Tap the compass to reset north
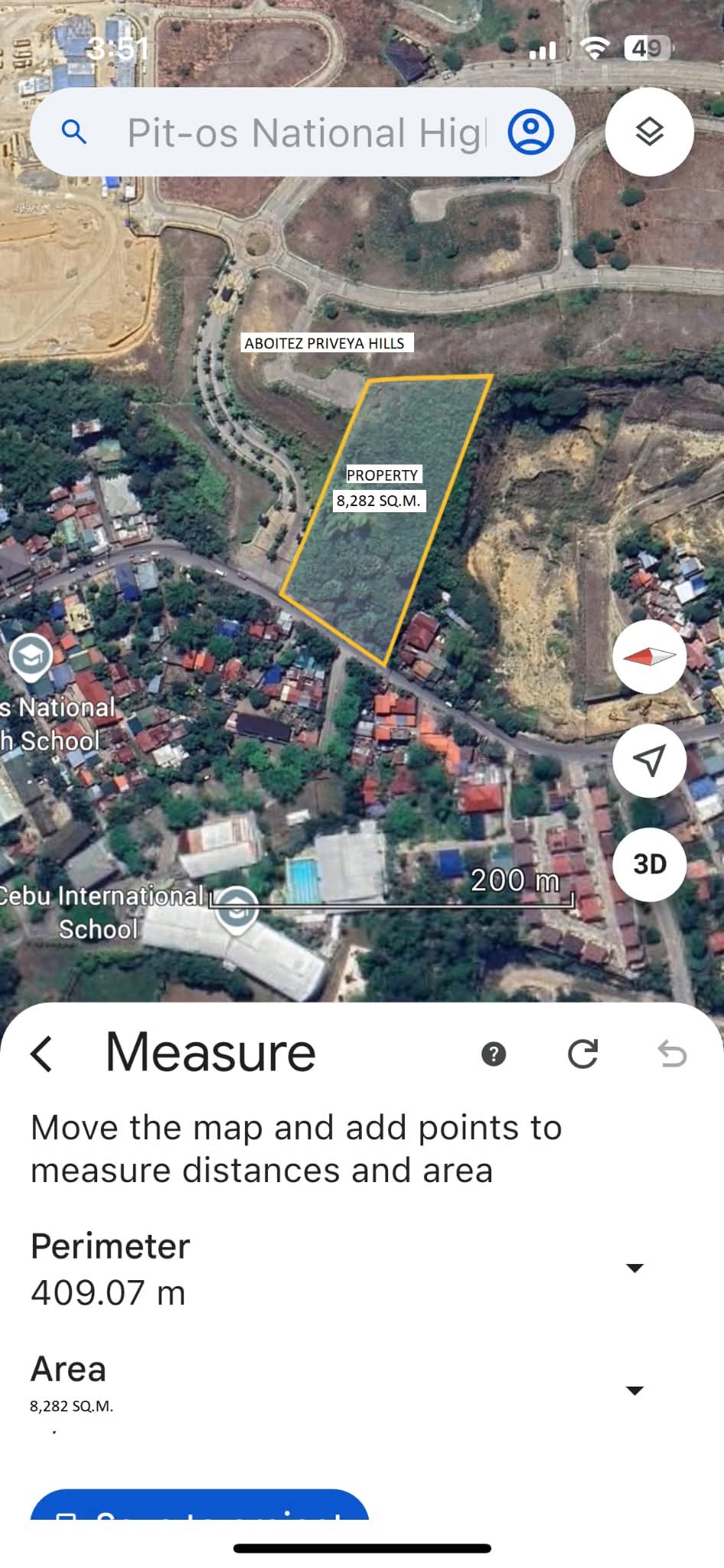 pos(649,656)
